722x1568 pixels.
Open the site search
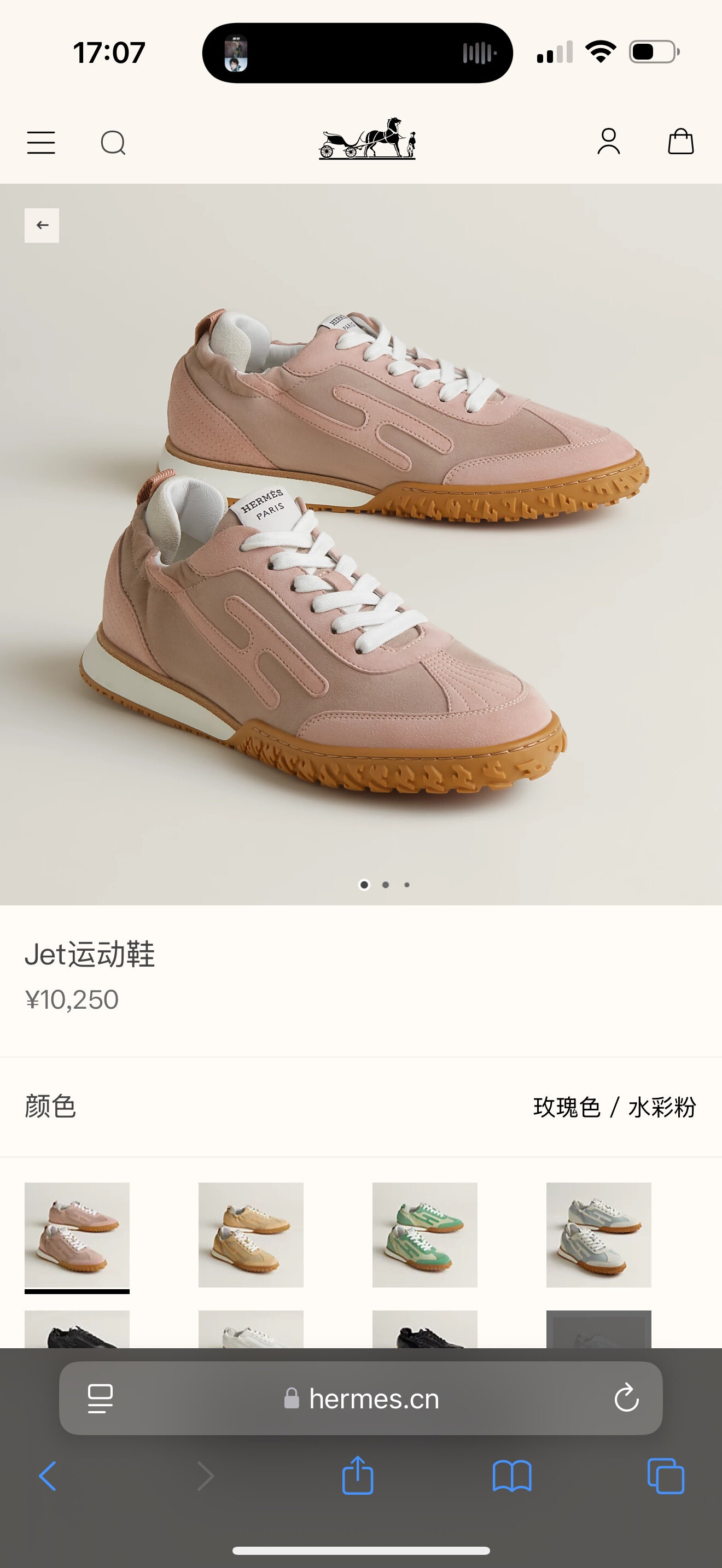[113, 143]
